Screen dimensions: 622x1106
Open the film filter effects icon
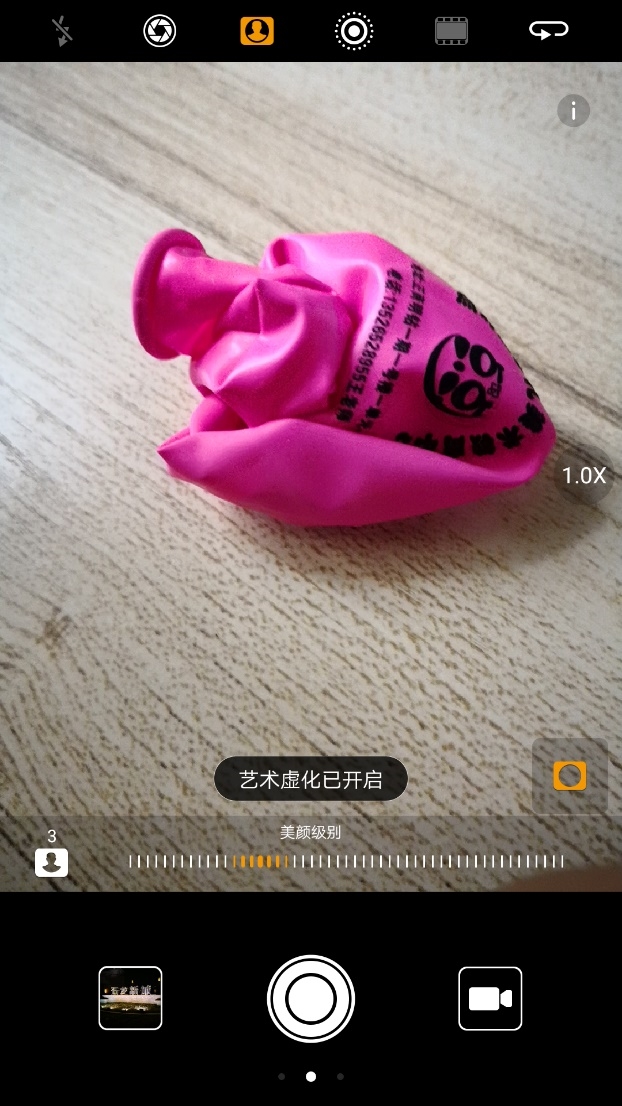pyautogui.click(x=451, y=31)
